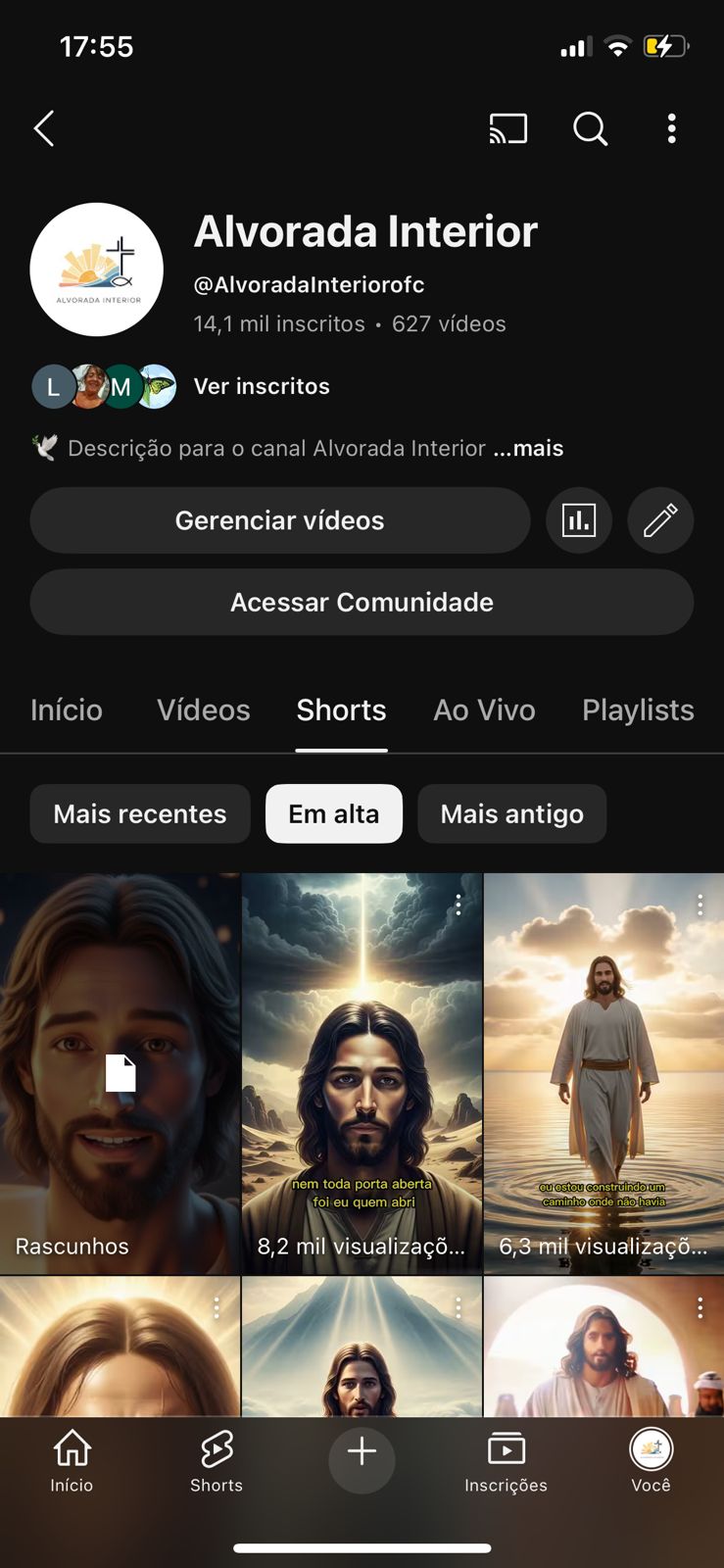Switch to the Vídeos tab
This screenshot has height=1568, width=724.
coord(204,710)
